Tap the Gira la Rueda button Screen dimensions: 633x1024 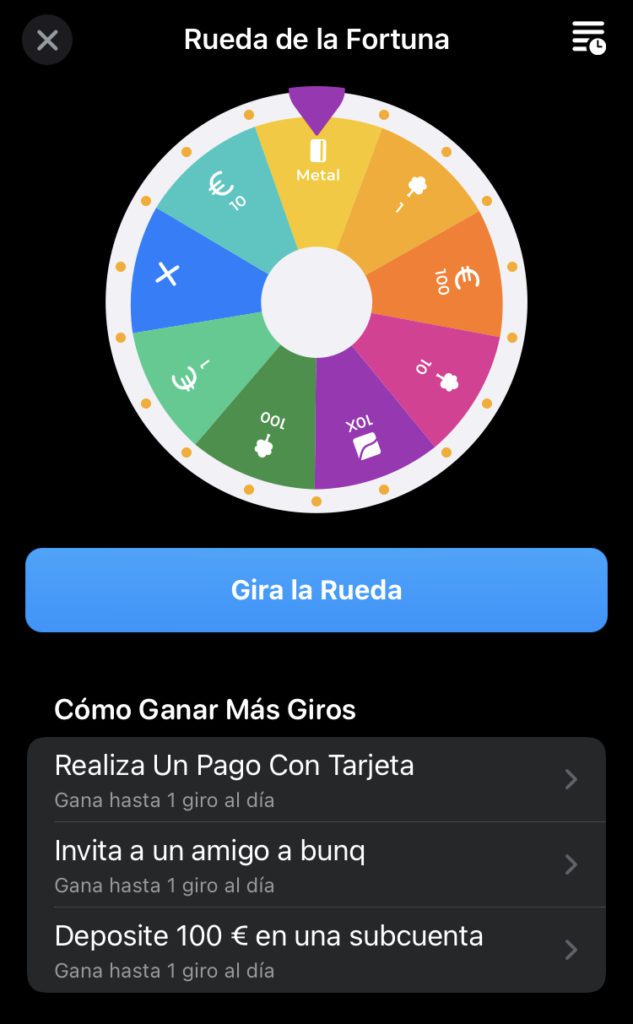pyautogui.click(x=316, y=590)
